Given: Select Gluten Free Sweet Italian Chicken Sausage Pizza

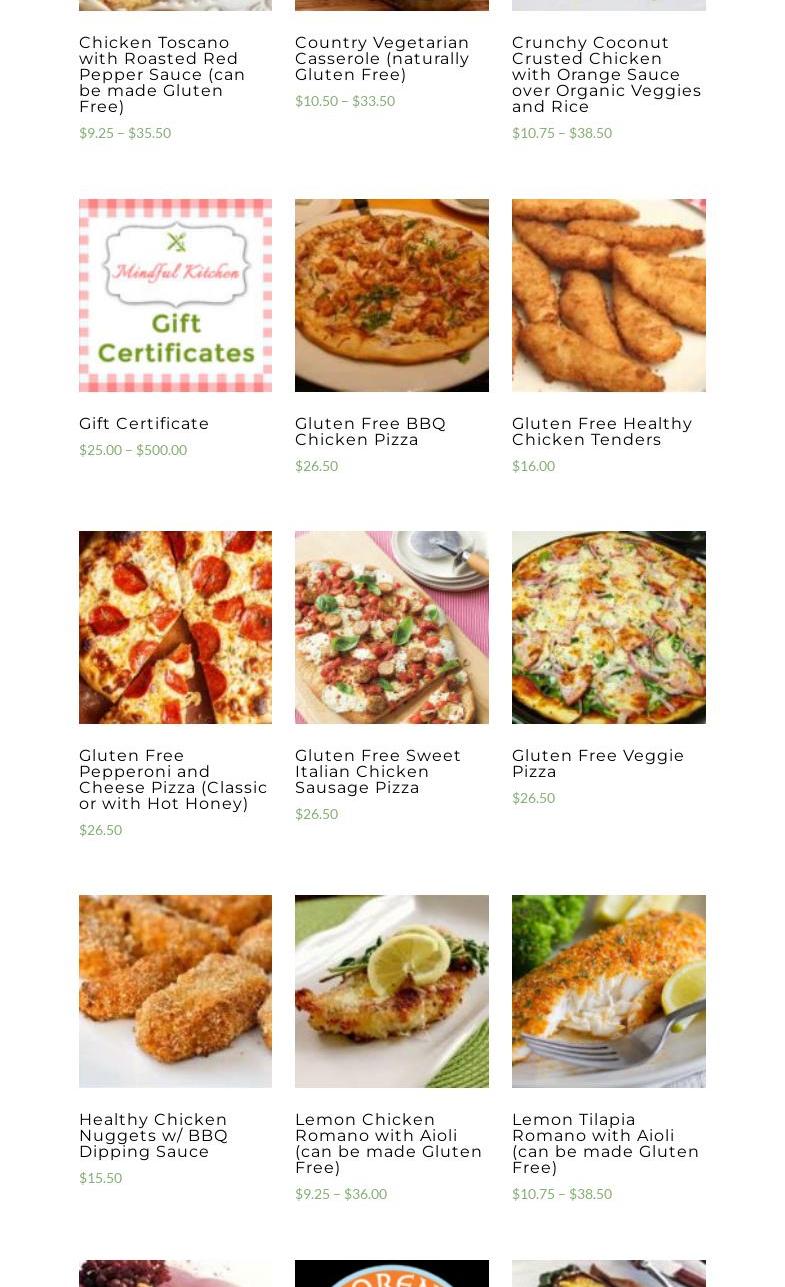Looking at the screenshot, I should pos(391,627).
